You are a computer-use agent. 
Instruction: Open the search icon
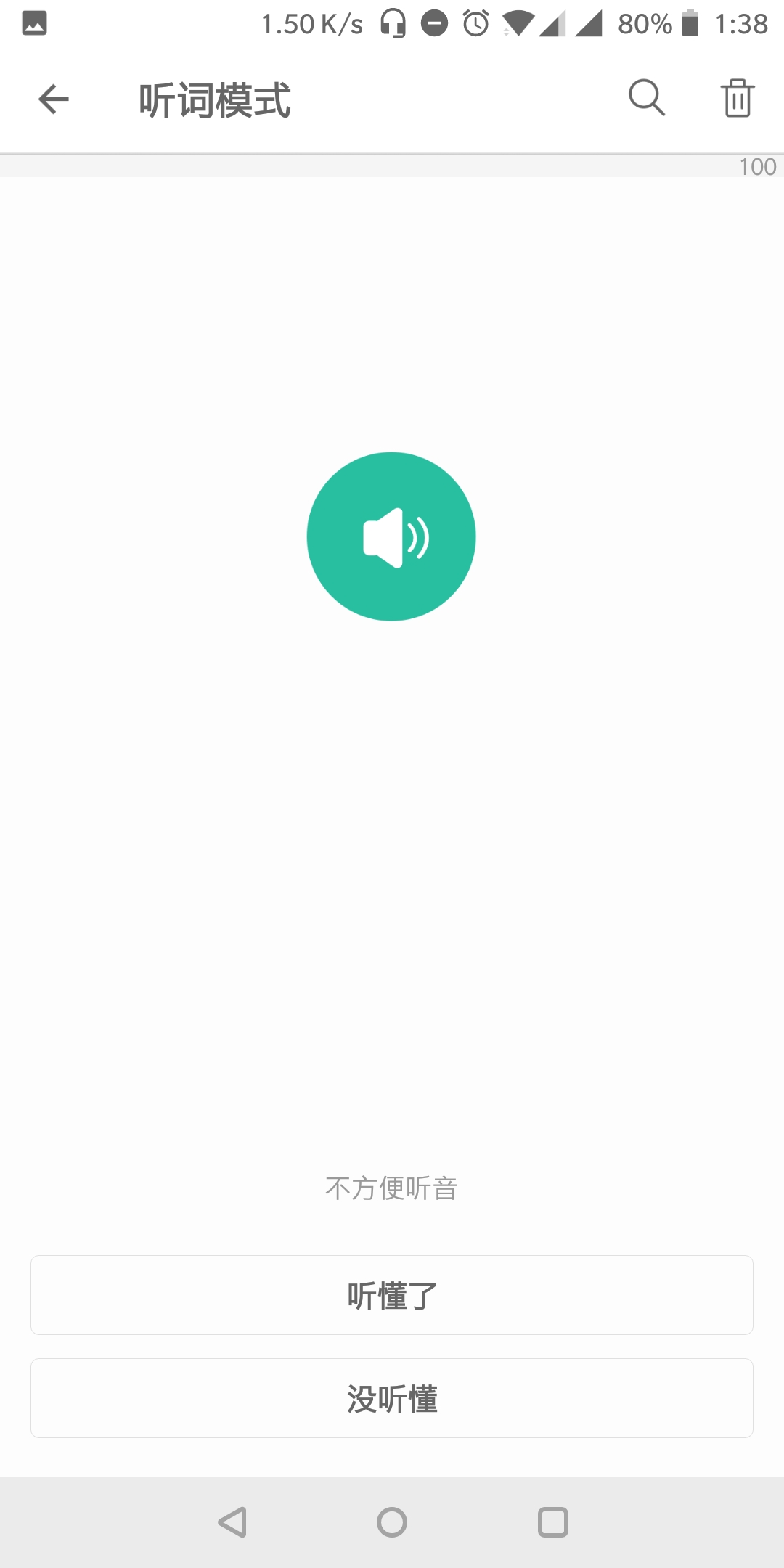pos(646,98)
